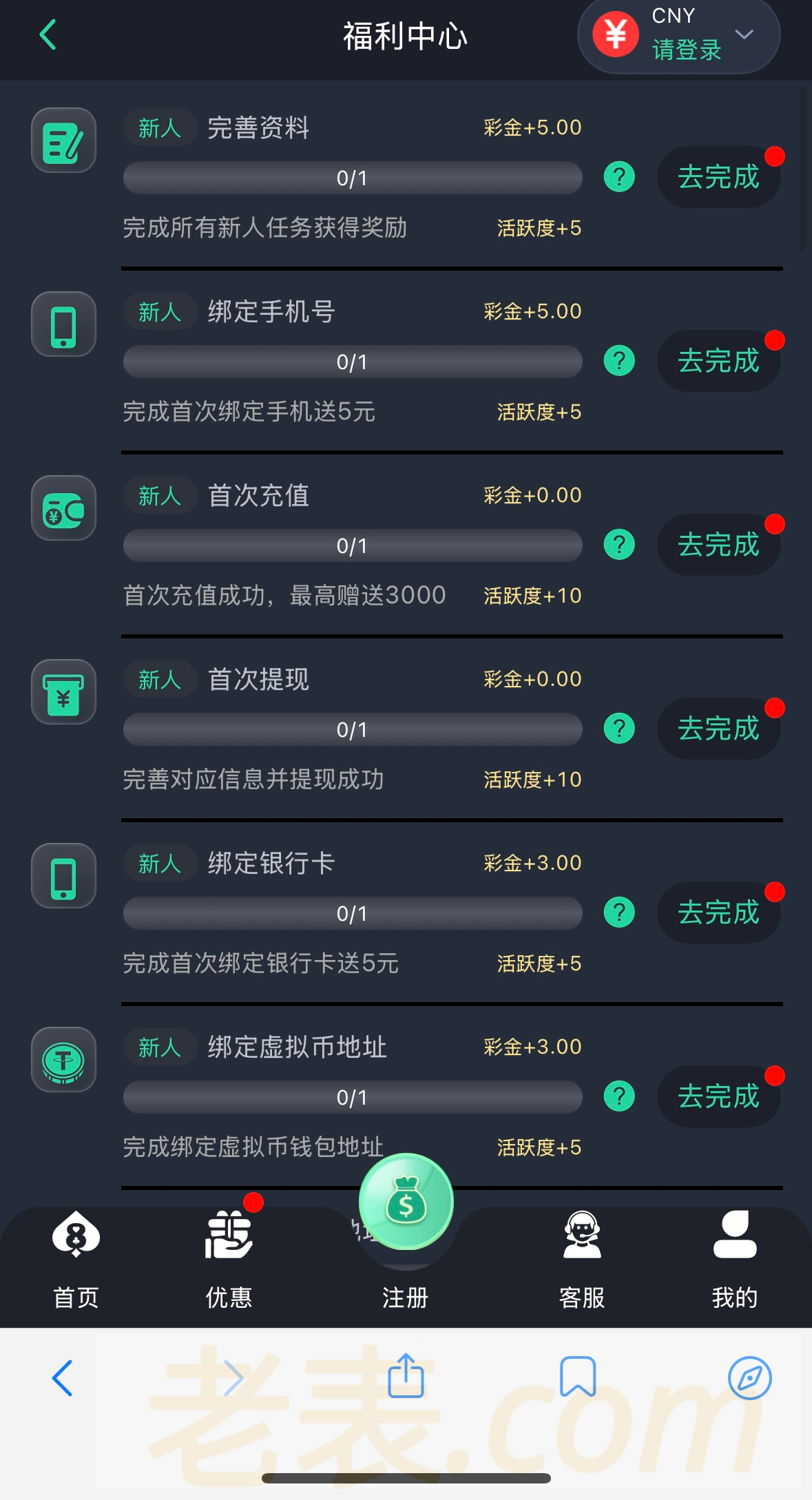The image size is (812, 1500).
Task: Open 客服 customer service tab
Action: 582,1260
